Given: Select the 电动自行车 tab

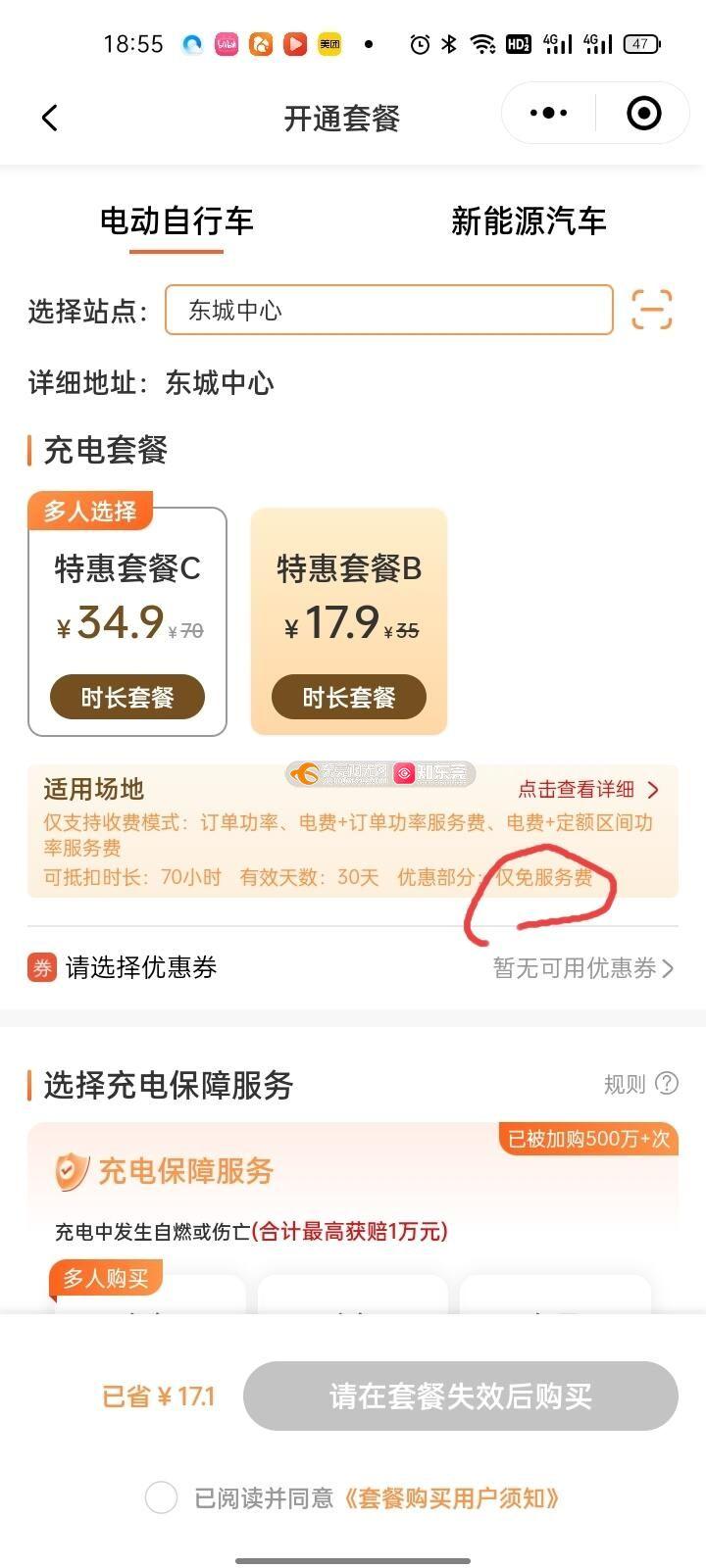Looking at the screenshot, I should click(176, 221).
